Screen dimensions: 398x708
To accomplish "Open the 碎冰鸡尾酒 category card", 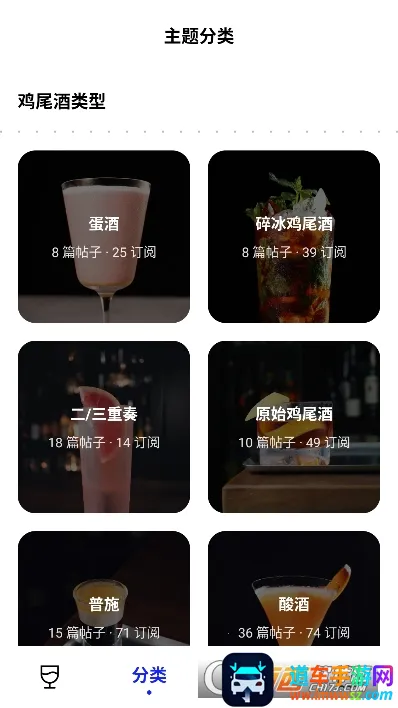I will pos(294,237).
